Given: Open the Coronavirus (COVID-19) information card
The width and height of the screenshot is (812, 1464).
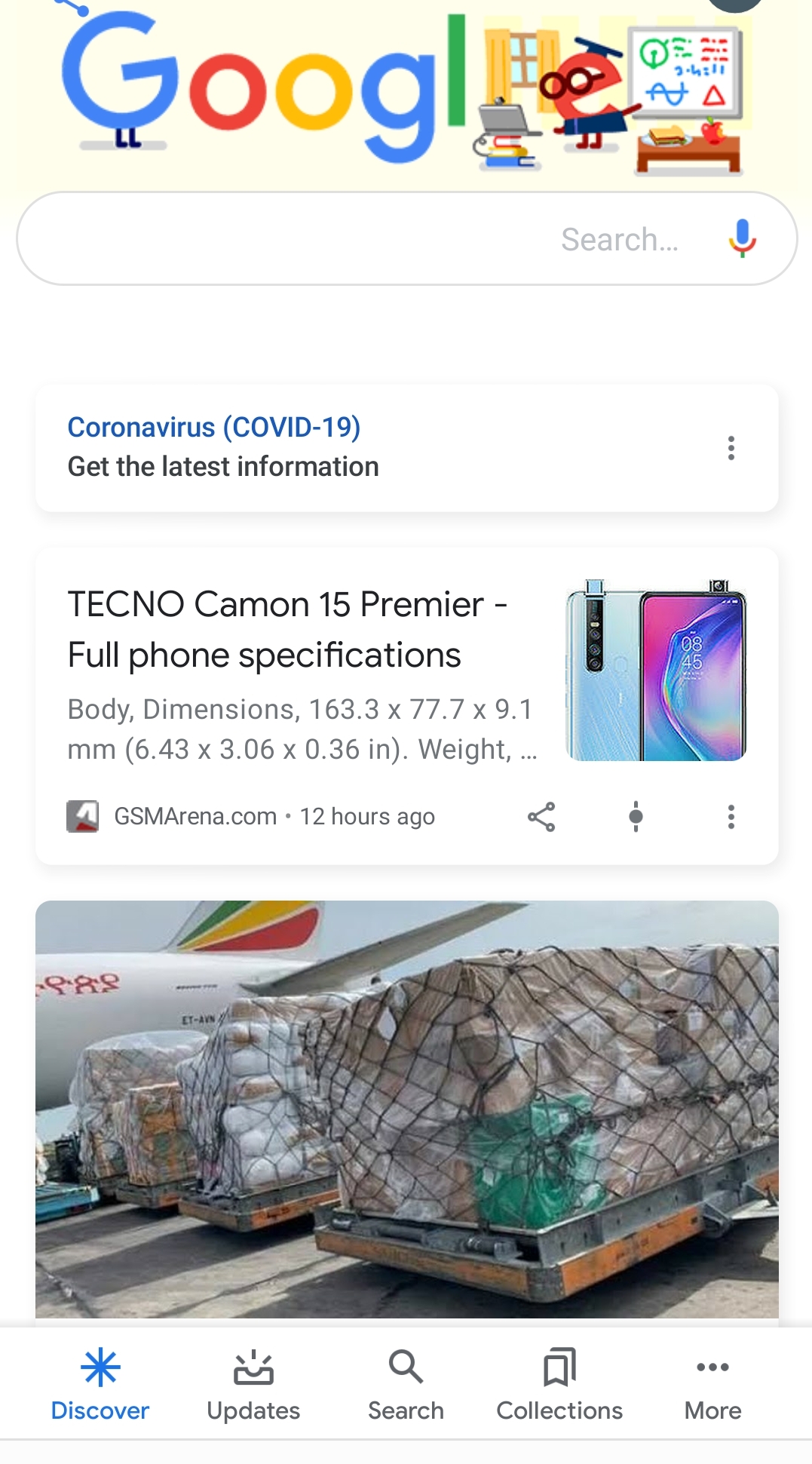Looking at the screenshot, I should click(x=223, y=447).
